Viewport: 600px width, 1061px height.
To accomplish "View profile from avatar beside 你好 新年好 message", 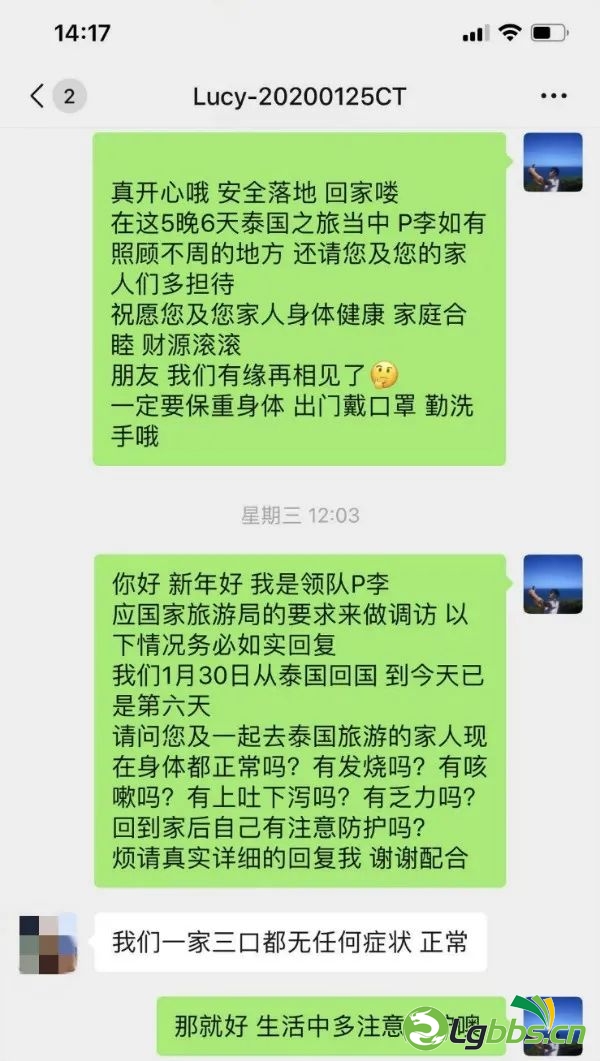I will point(552,584).
